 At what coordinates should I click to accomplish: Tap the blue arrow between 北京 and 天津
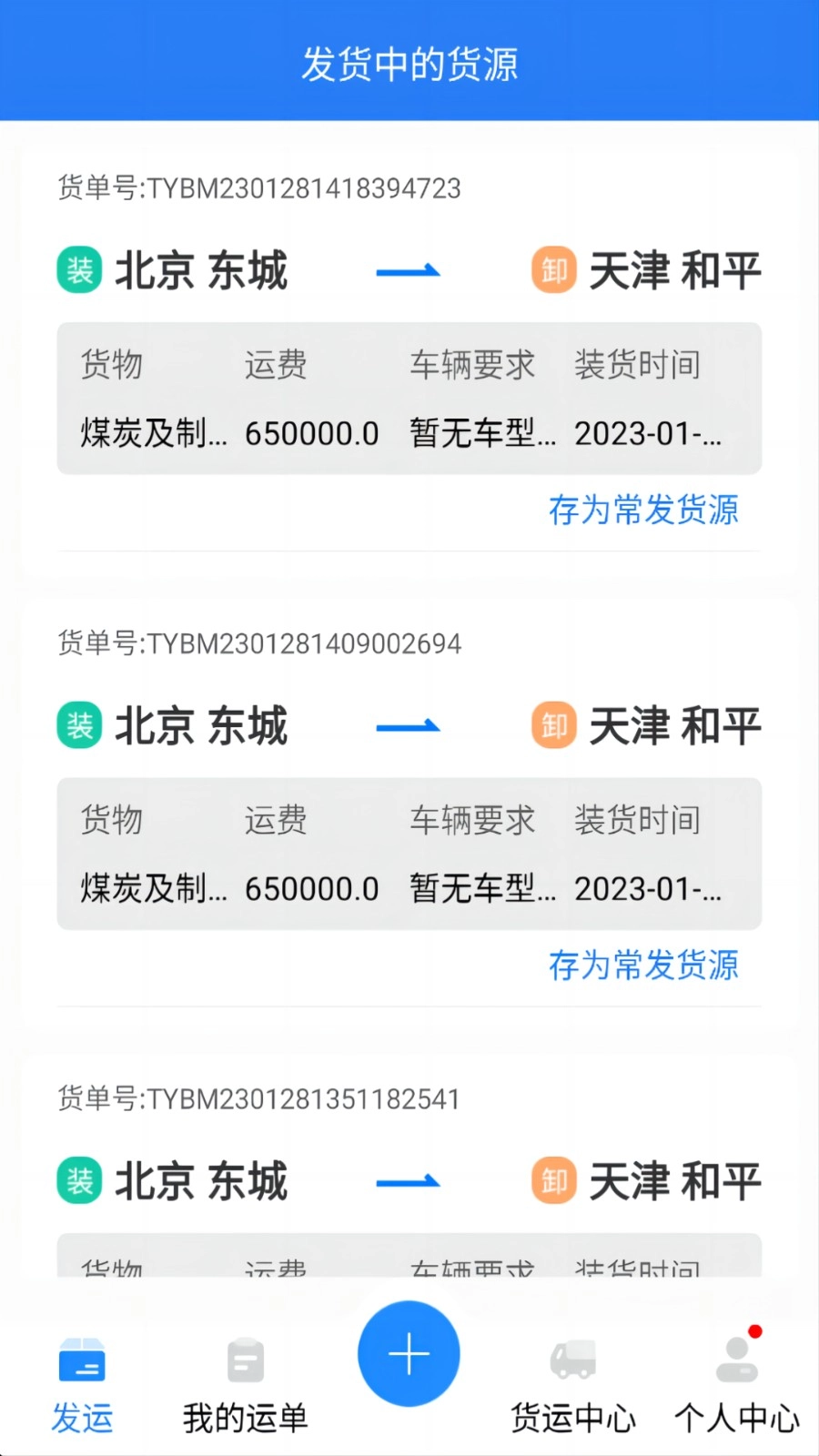click(x=409, y=270)
